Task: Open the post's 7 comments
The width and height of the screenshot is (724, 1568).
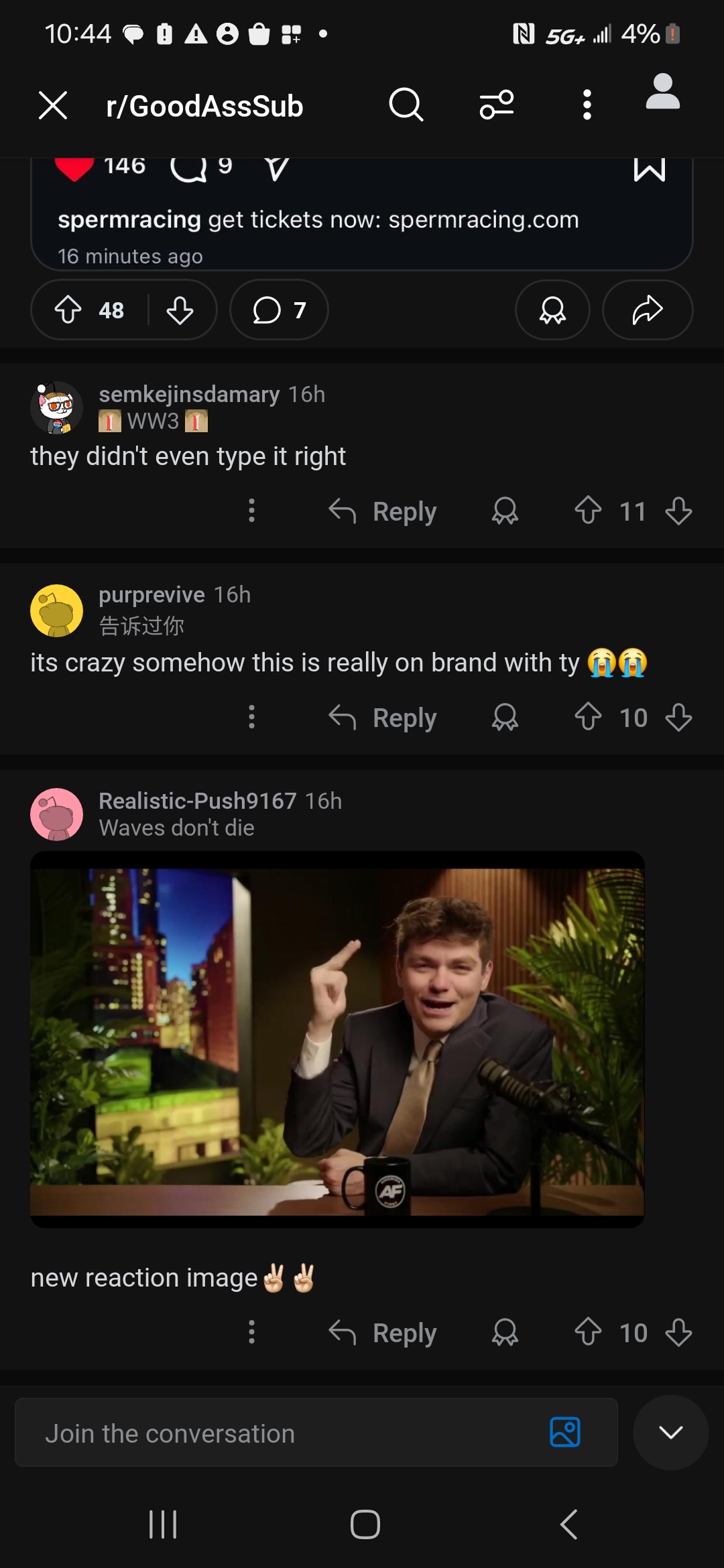Action: click(x=279, y=310)
